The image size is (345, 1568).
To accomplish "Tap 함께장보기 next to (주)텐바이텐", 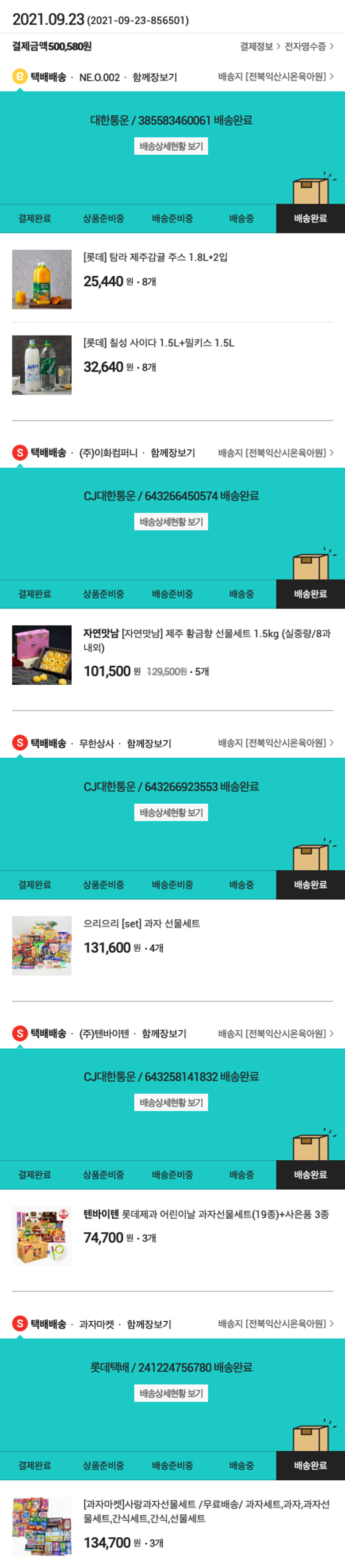I will [x=164, y=1034].
